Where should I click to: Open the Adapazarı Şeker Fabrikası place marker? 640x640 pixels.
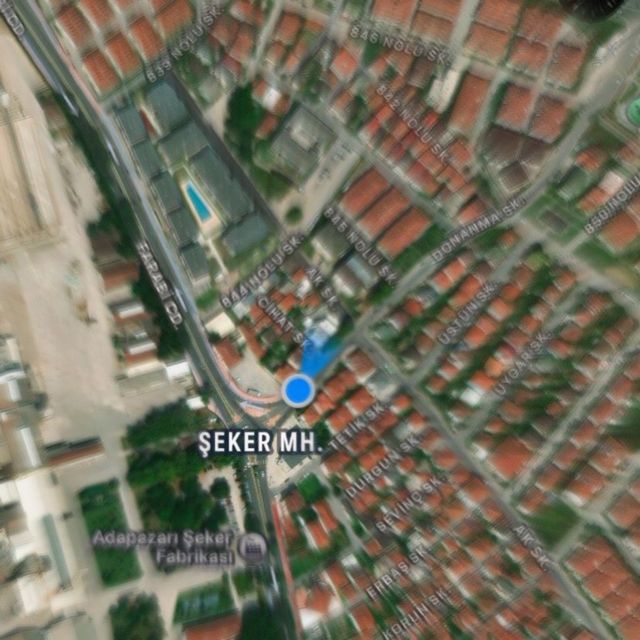(253, 546)
